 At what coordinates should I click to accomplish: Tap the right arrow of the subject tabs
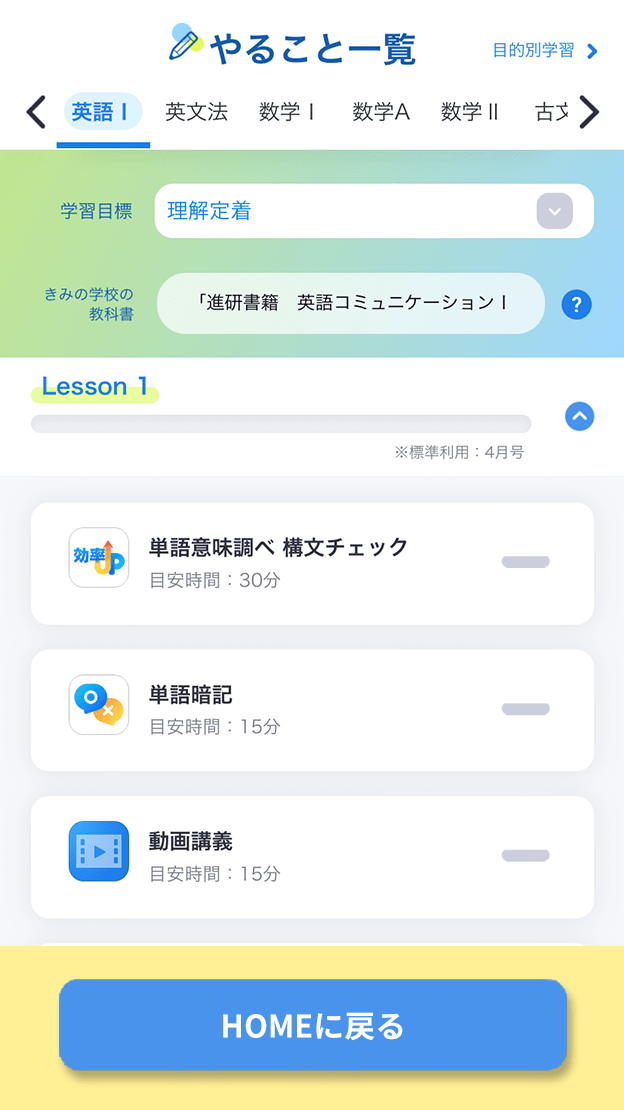(x=589, y=112)
